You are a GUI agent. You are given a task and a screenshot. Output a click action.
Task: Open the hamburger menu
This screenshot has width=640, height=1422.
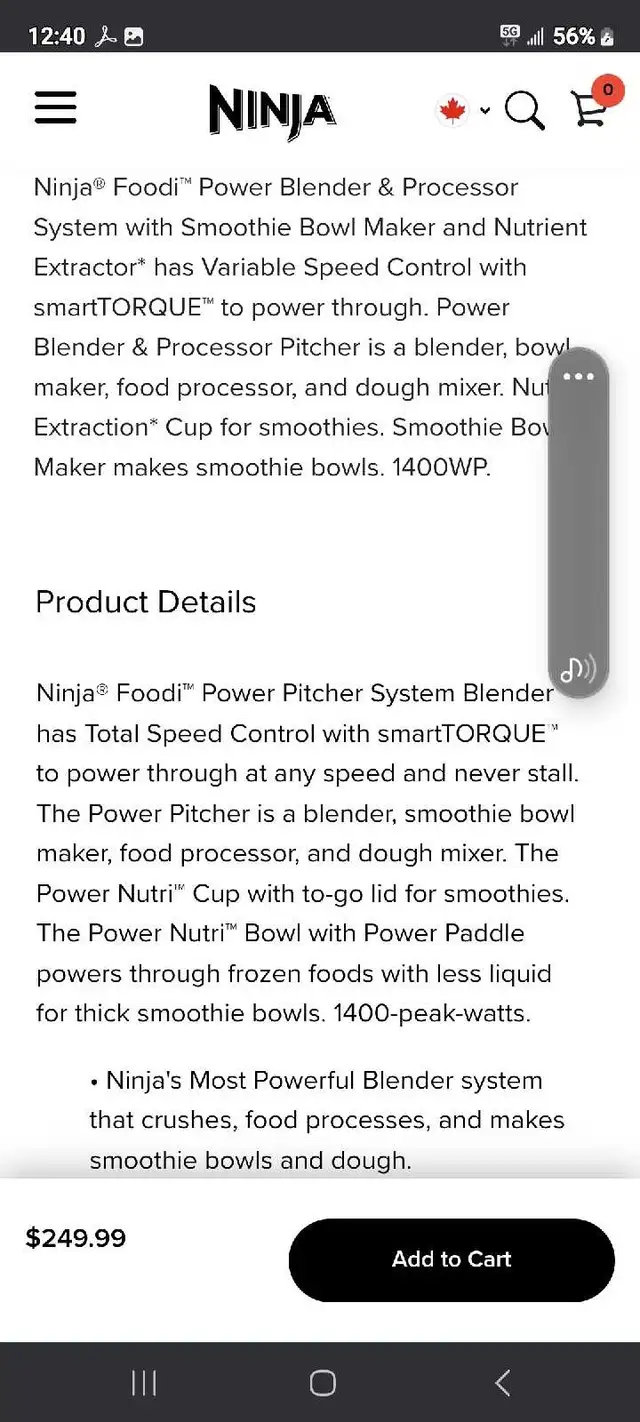pos(55,108)
